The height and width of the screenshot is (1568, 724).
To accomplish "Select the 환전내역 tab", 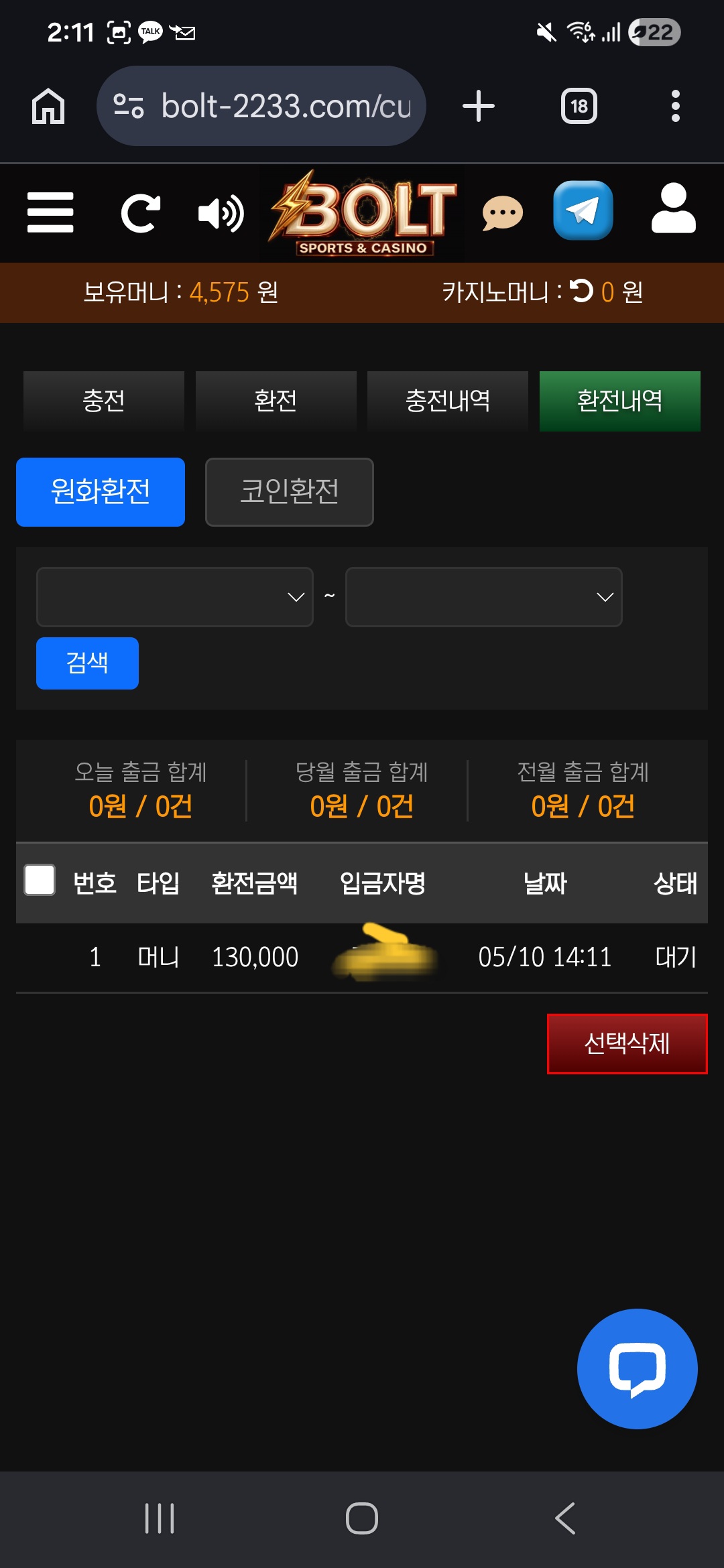I will click(x=620, y=401).
